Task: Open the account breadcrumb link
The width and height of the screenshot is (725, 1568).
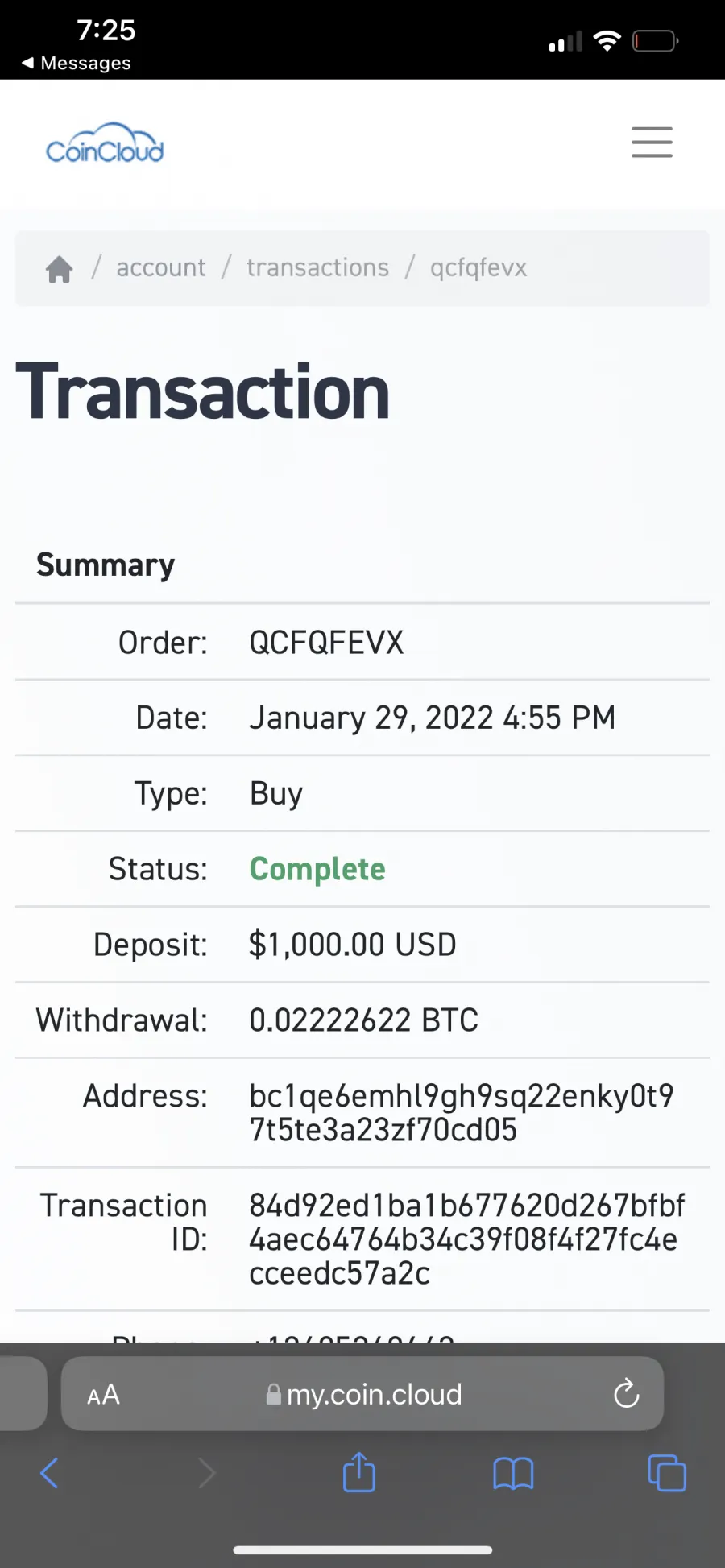Action: [x=161, y=267]
